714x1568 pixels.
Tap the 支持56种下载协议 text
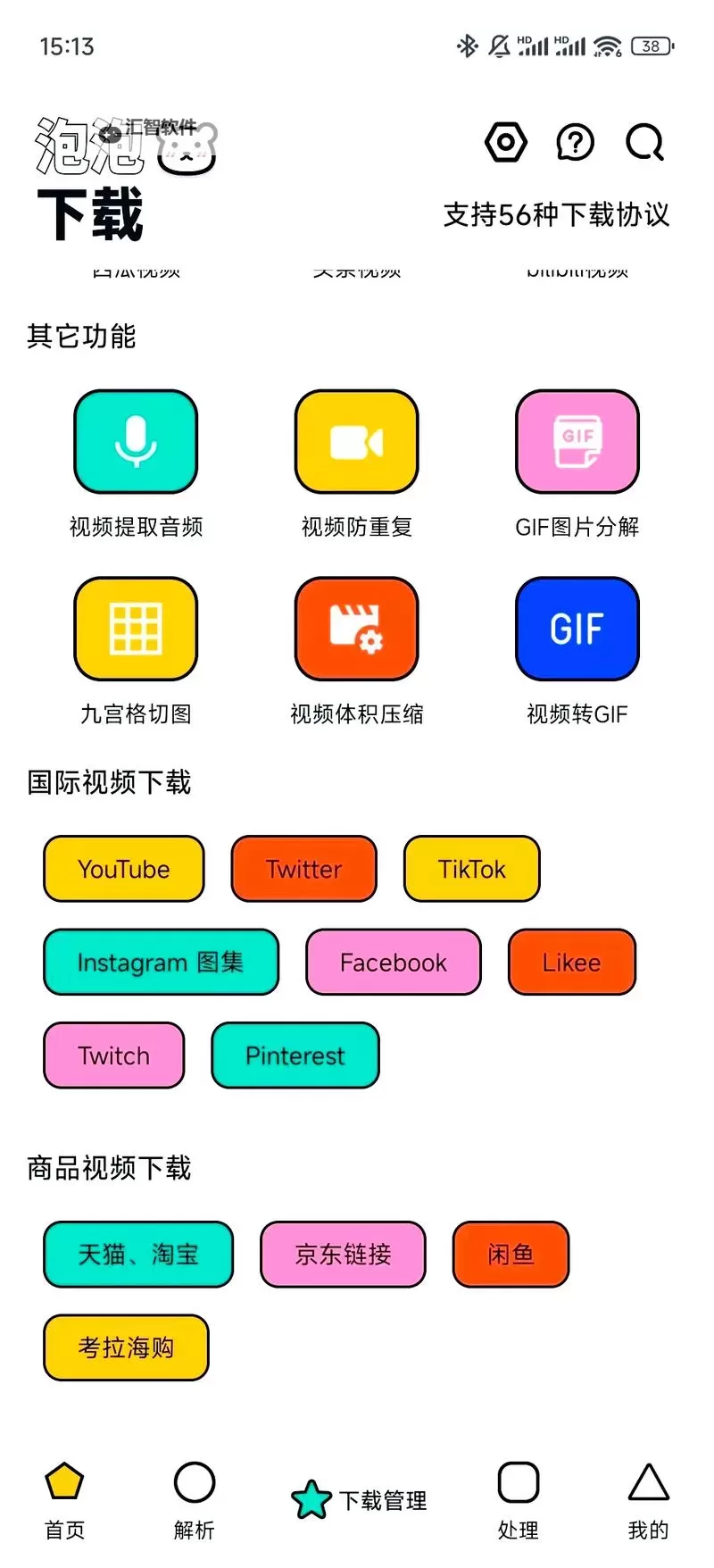557,215
